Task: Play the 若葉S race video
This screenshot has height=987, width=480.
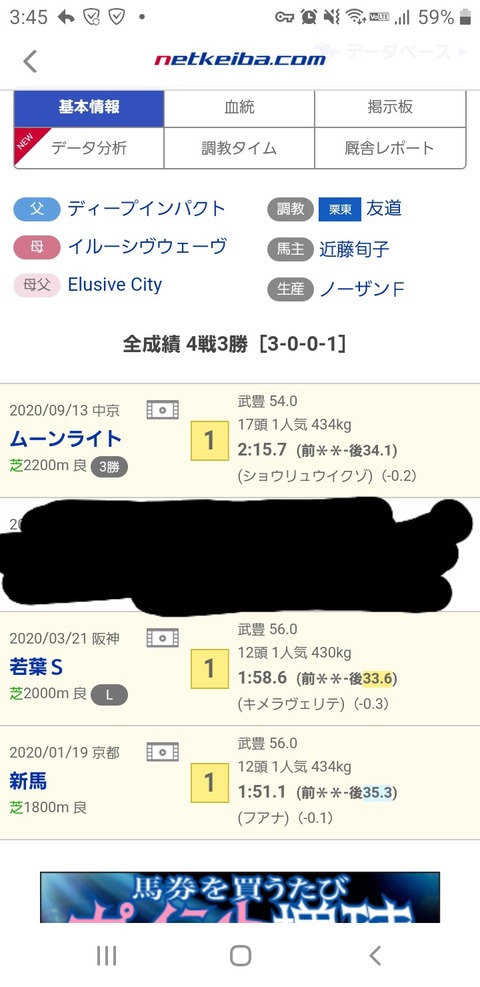Action: (x=162, y=638)
